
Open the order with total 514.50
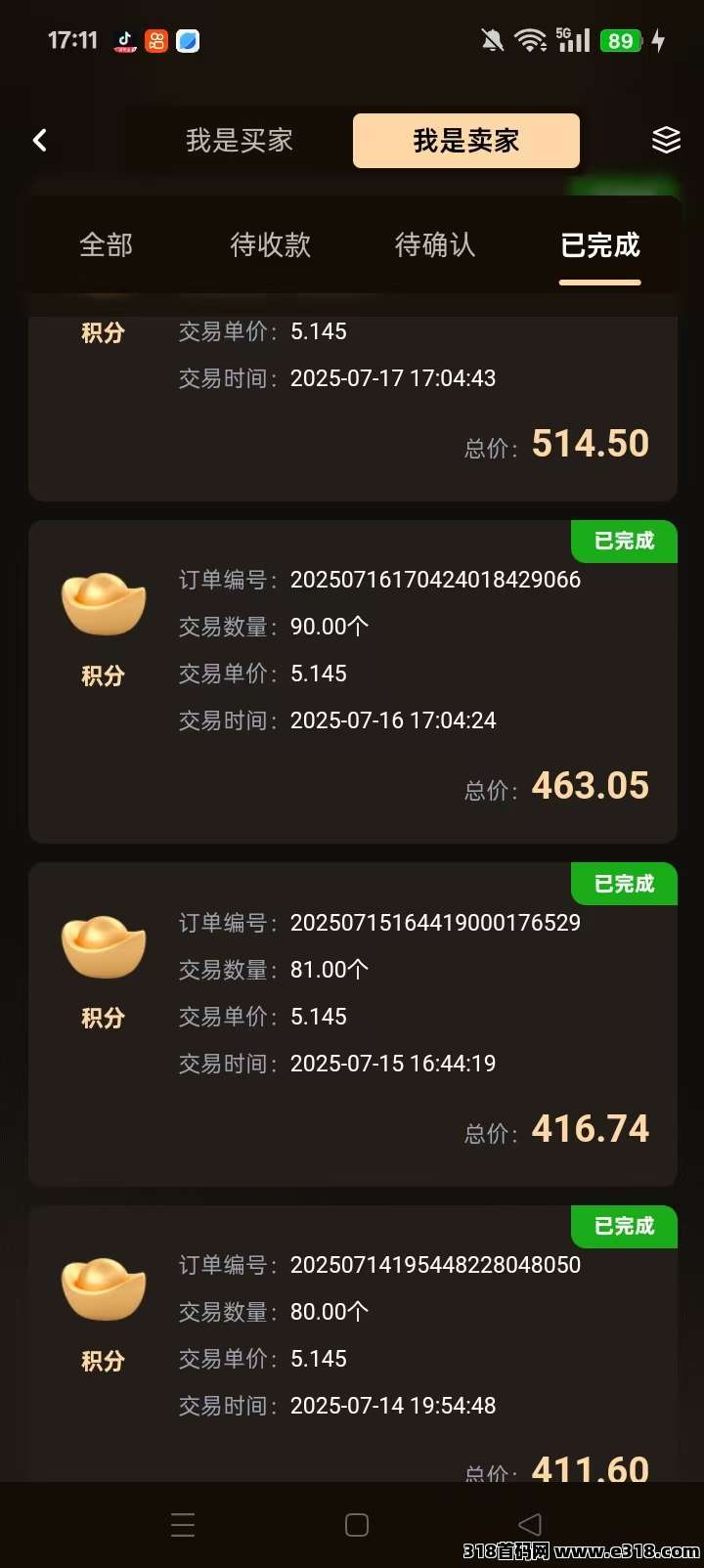tap(353, 408)
